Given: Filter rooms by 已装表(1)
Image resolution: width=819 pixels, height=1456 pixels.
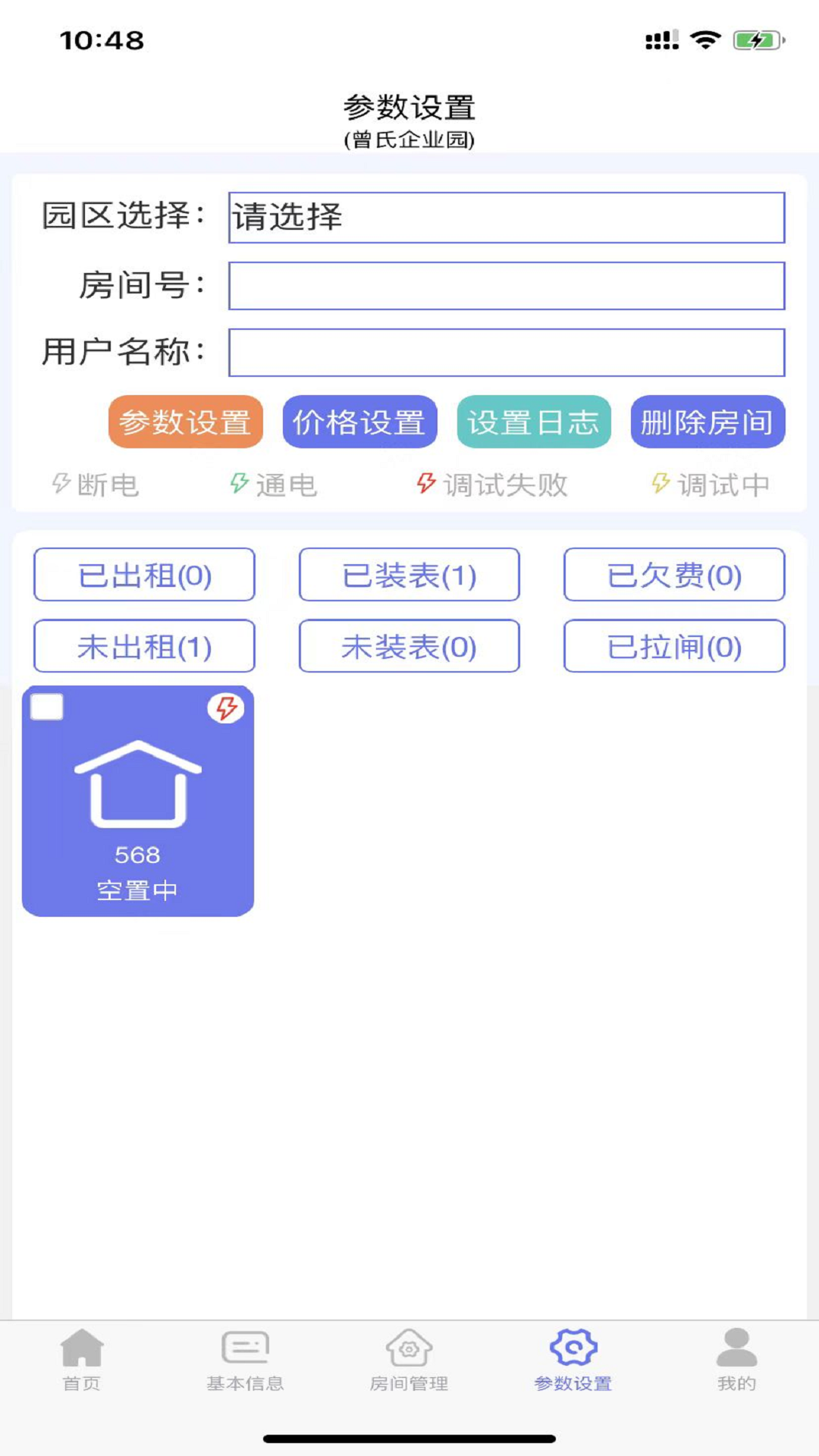Looking at the screenshot, I should point(409,575).
